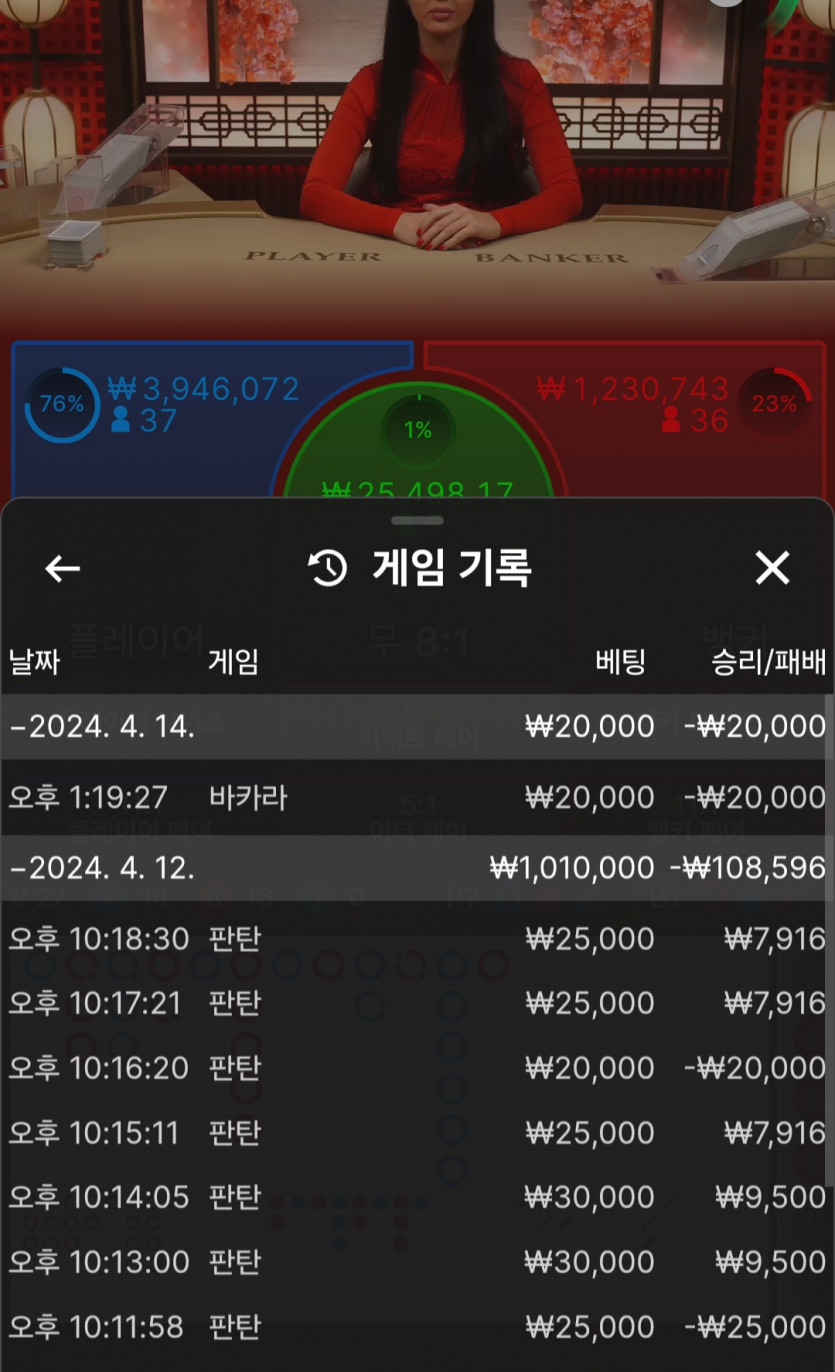
Task: Collapse the 2024. 4. 12. date group
Action: 102,867
